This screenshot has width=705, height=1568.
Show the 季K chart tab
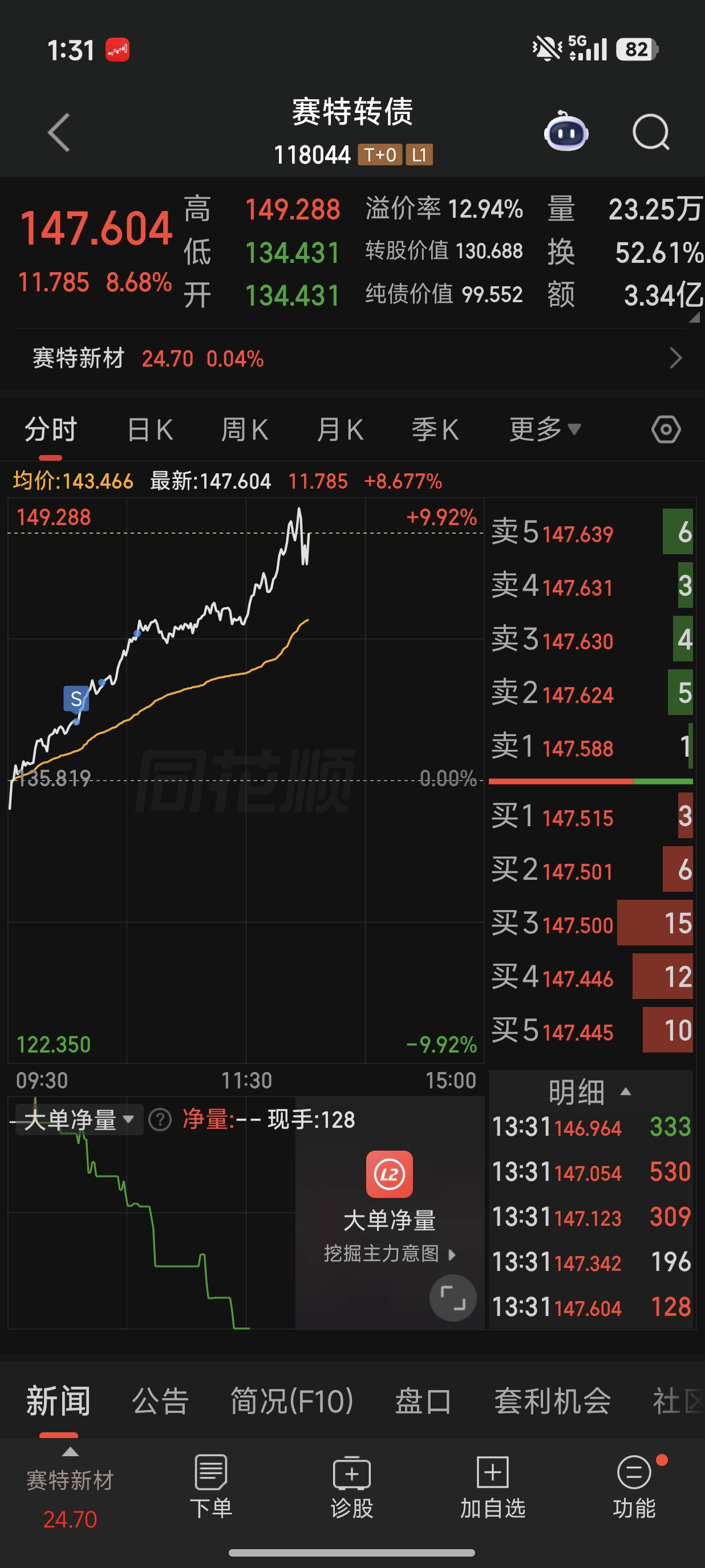[x=435, y=430]
